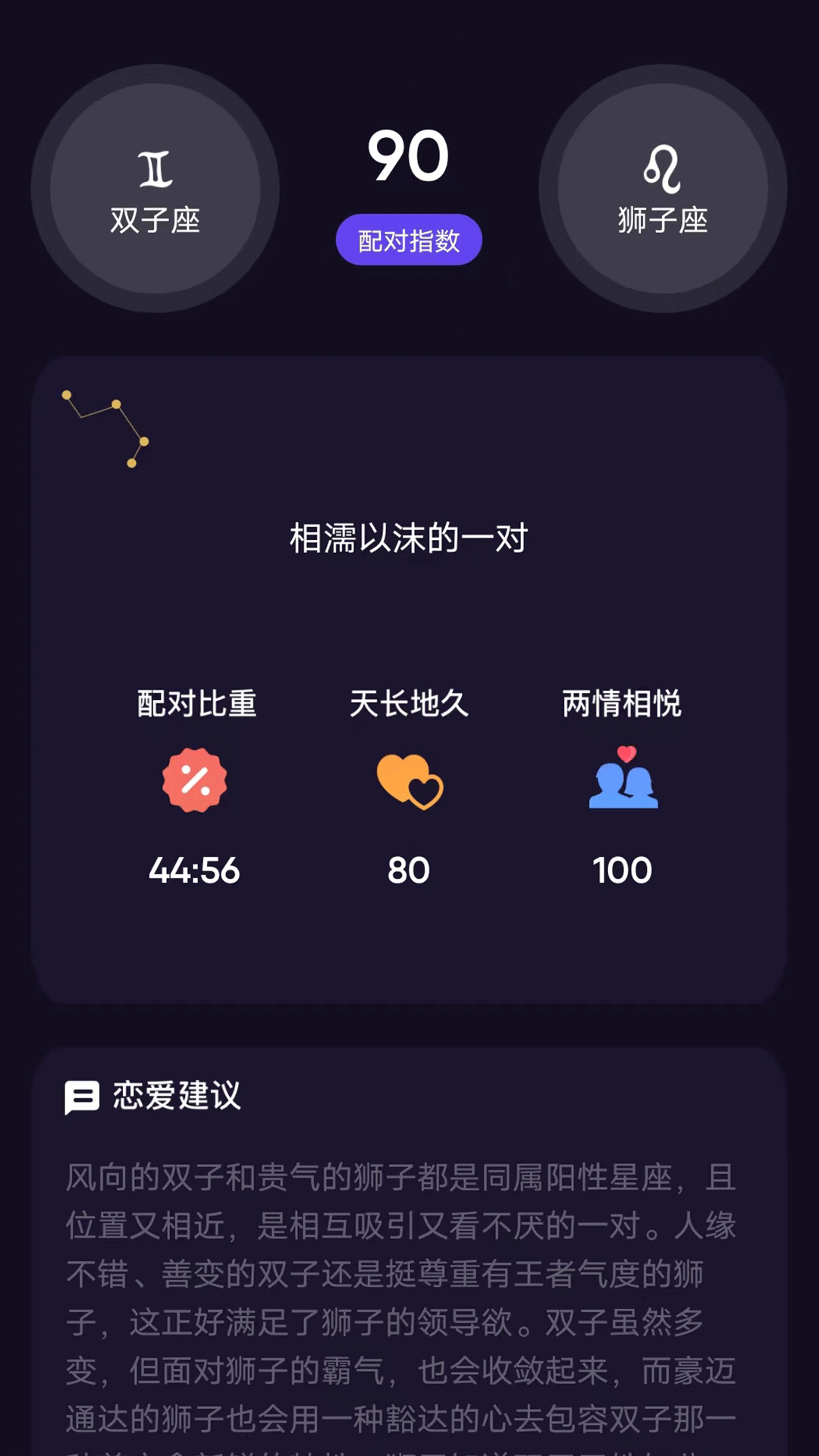This screenshot has width=819, height=1456.
Task: Select the 天长地久 stat label
Action: [x=409, y=704]
